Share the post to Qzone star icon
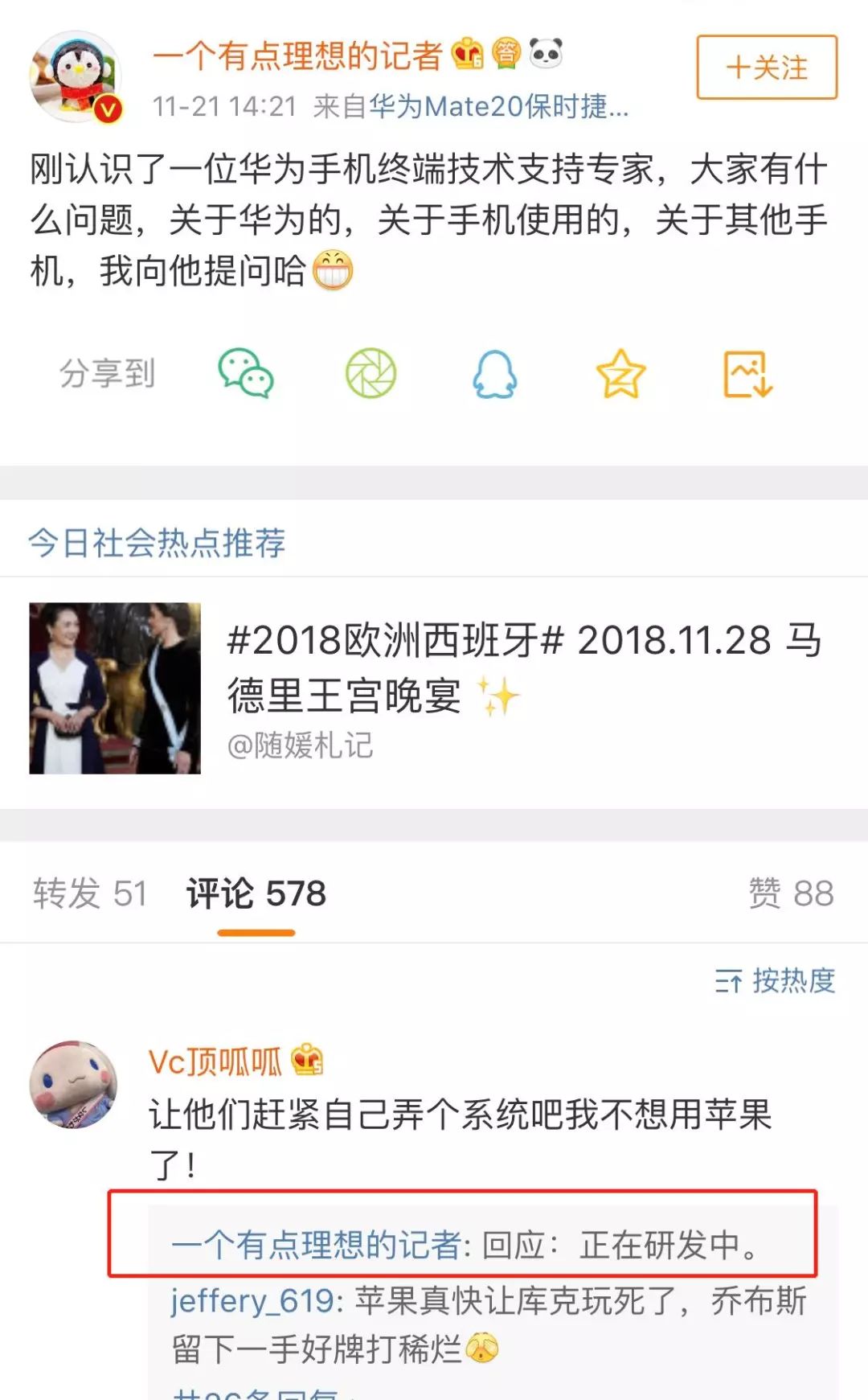868x1400 pixels. click(620, 374)
